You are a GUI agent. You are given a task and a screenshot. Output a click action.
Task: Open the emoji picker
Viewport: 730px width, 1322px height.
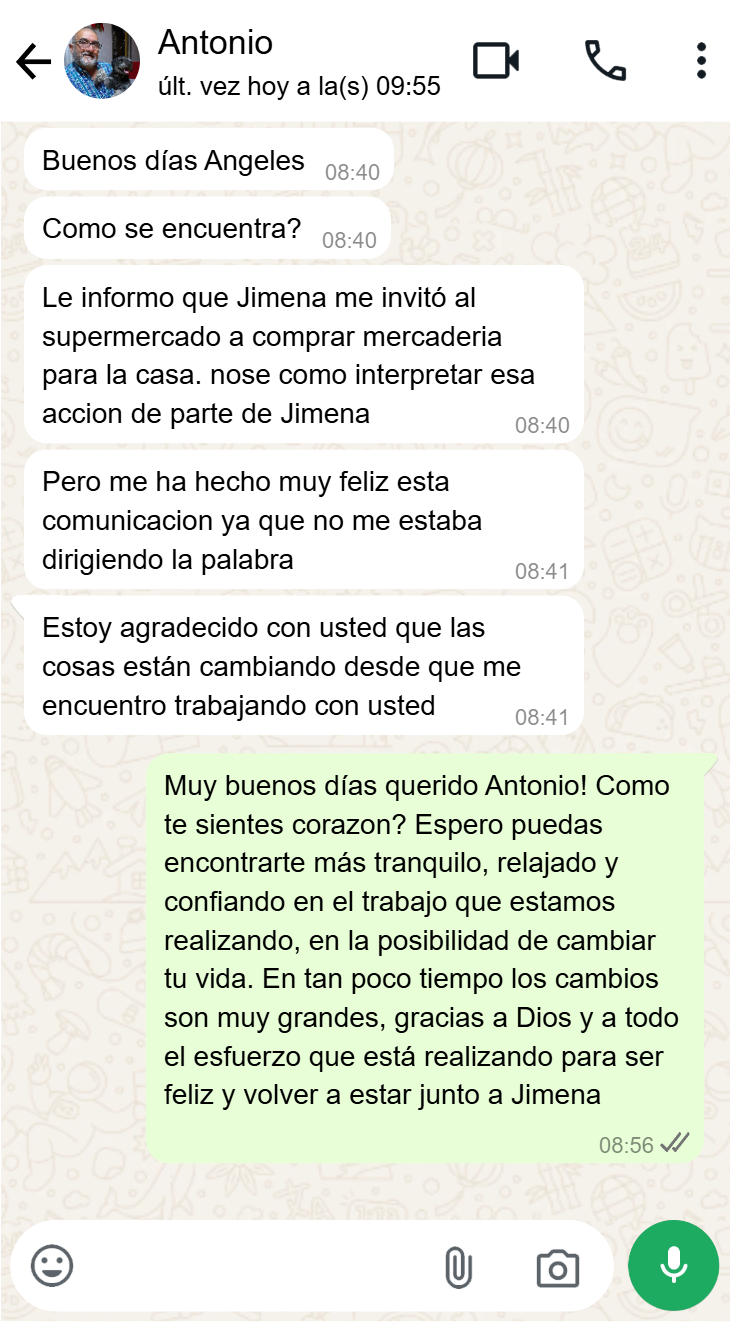coord(52,1266)
